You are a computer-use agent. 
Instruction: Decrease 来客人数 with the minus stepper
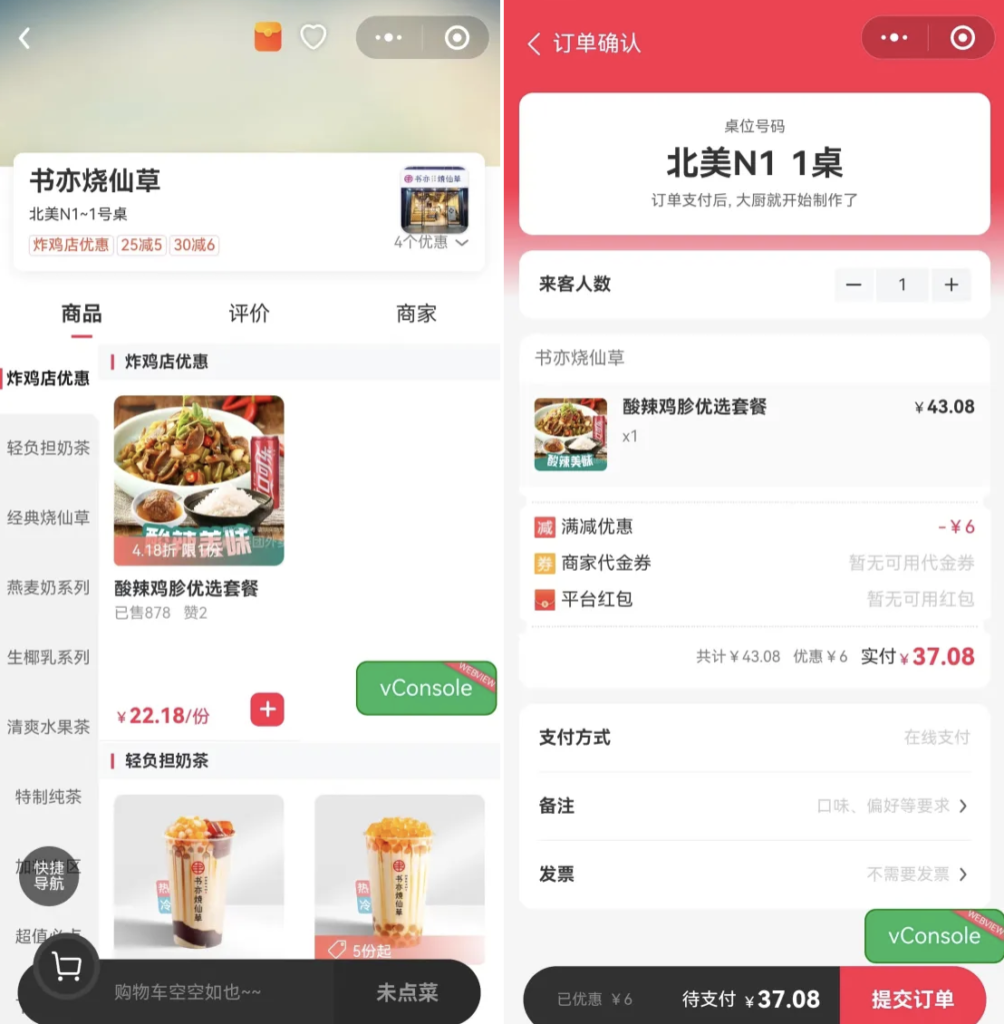(853, 285)
